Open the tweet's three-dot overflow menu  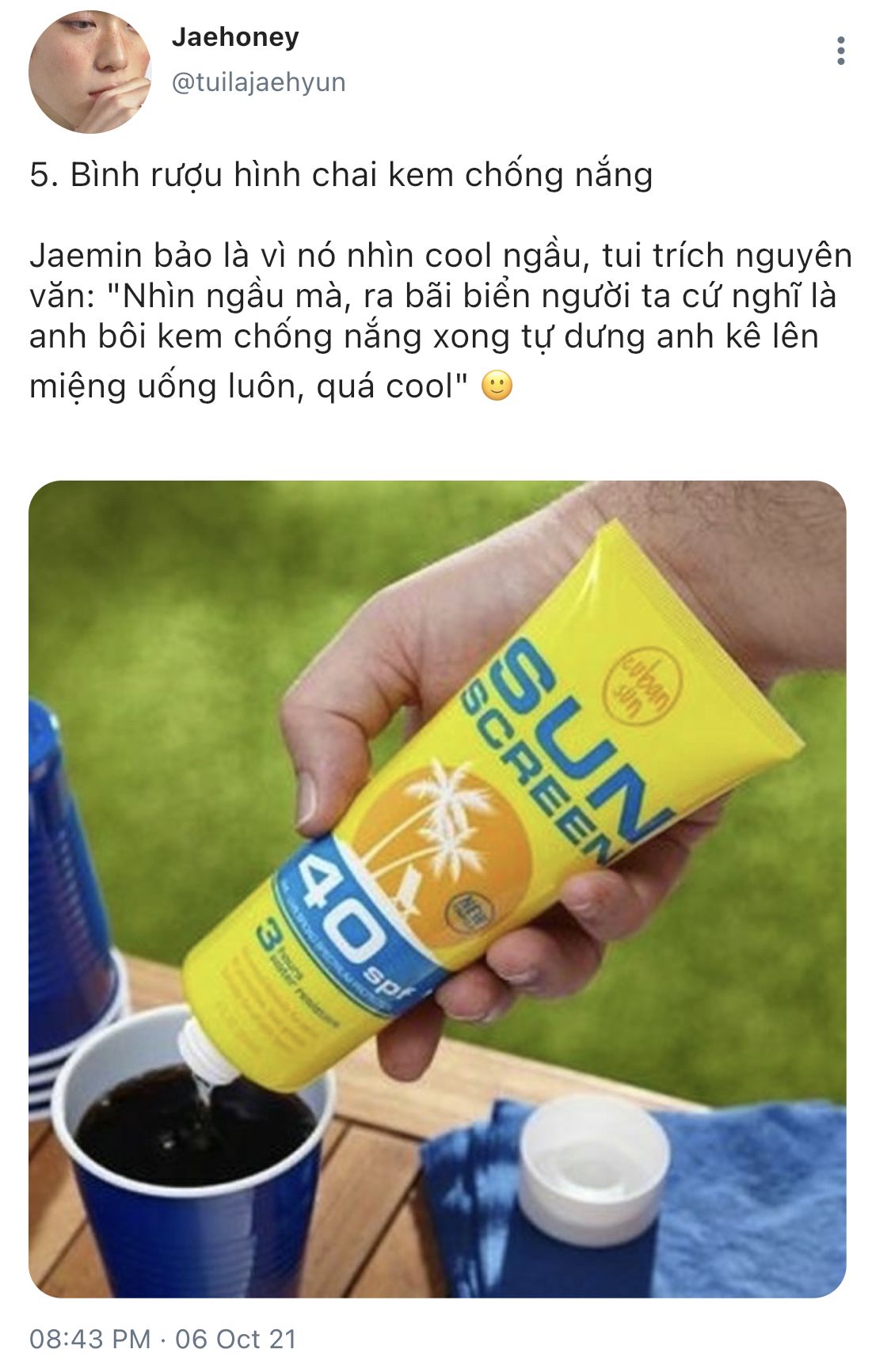840,51
